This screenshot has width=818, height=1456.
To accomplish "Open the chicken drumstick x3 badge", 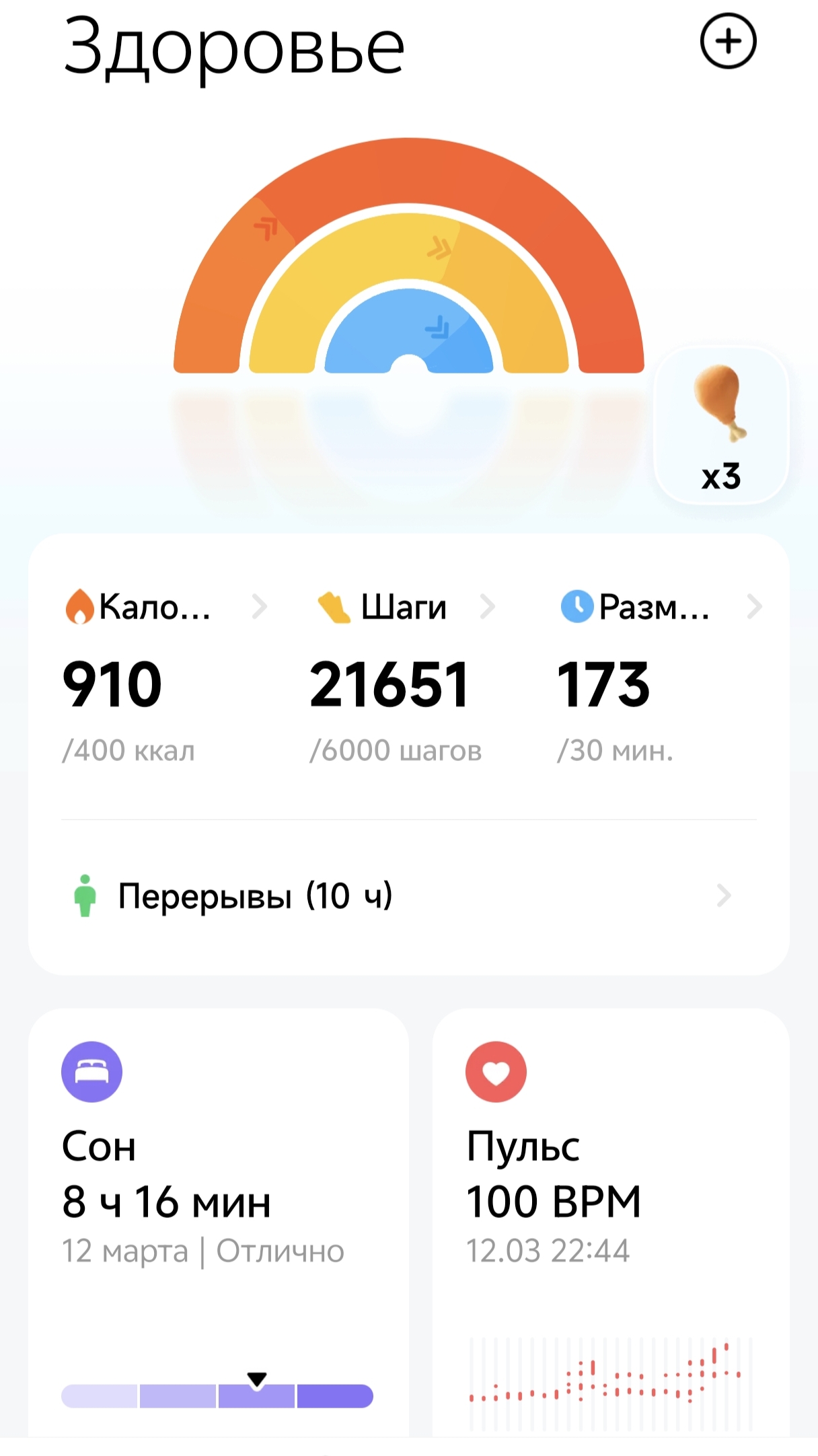I will pyautogui.click(x=721, y=426).
